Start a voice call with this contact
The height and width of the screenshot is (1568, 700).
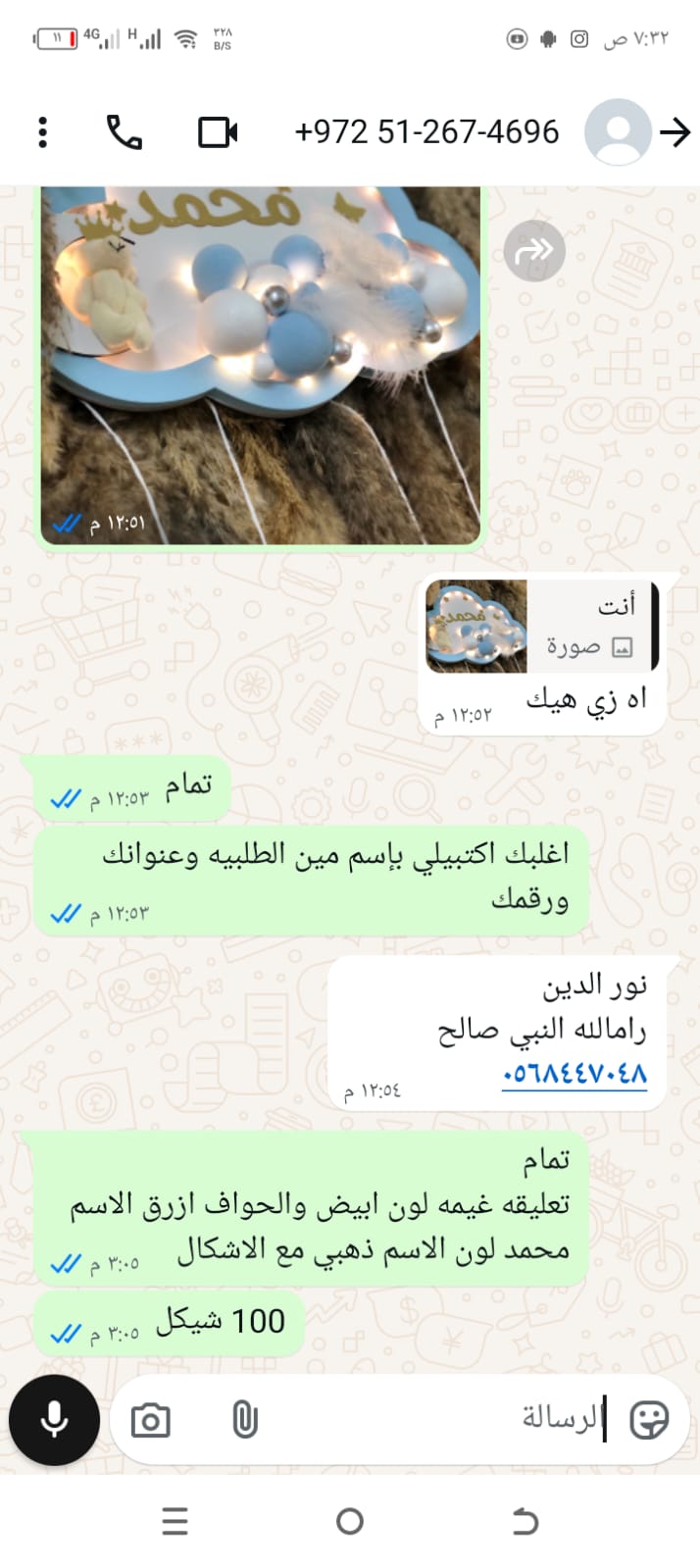125,131
